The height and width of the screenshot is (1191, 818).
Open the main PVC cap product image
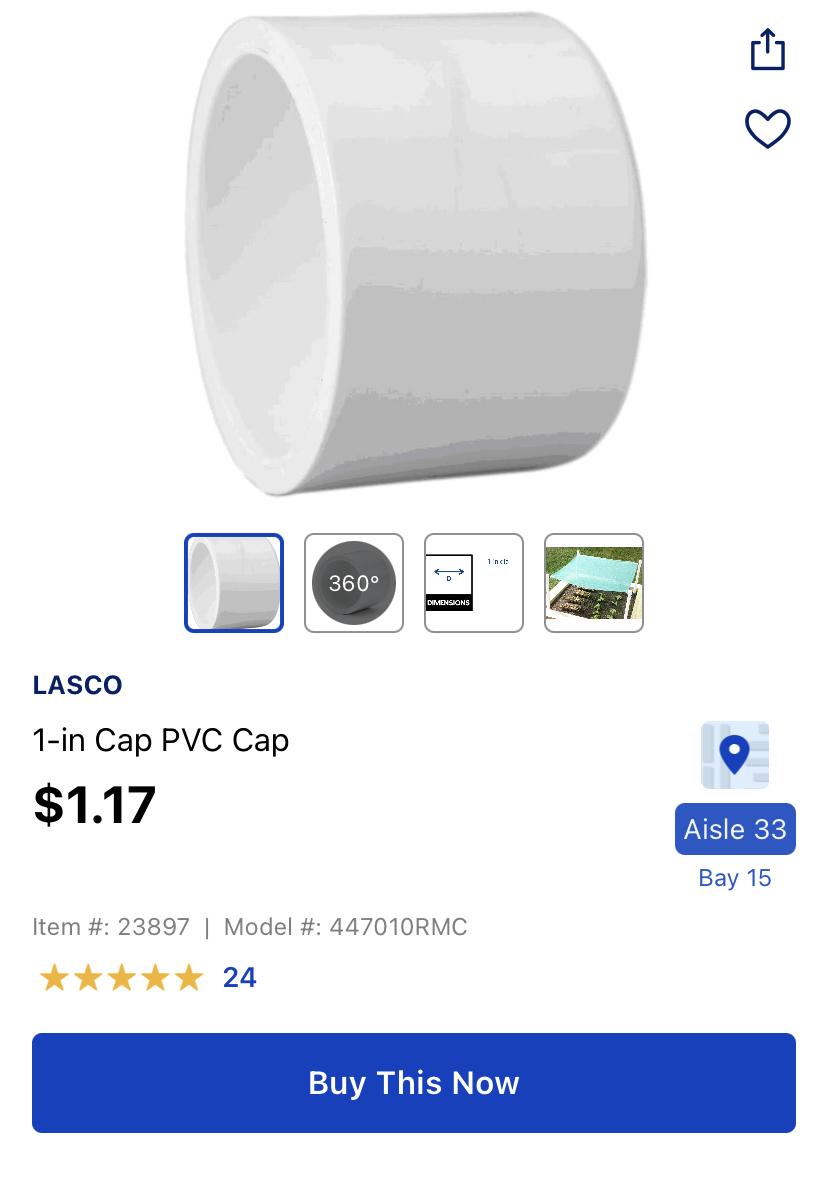pos(415,255)
